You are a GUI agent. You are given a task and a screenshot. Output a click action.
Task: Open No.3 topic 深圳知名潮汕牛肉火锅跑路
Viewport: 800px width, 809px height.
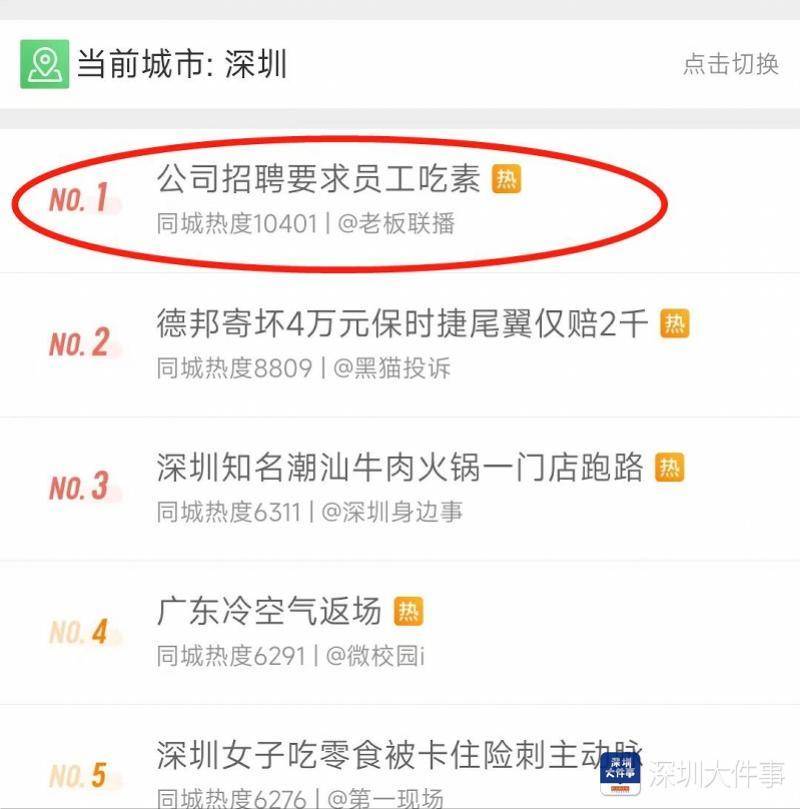point(400,468)
